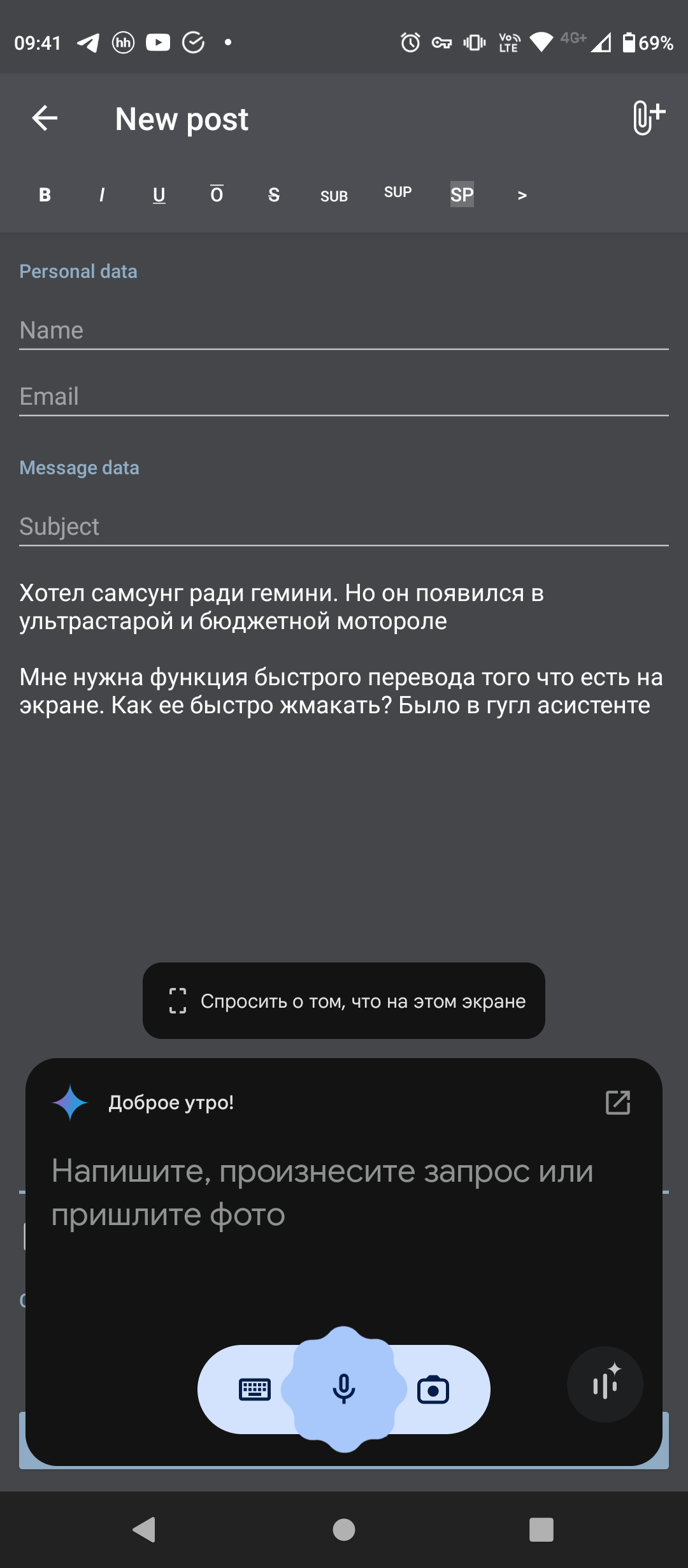
Task: Switch Gemini to keyboard input
Action: point(254,1389)
